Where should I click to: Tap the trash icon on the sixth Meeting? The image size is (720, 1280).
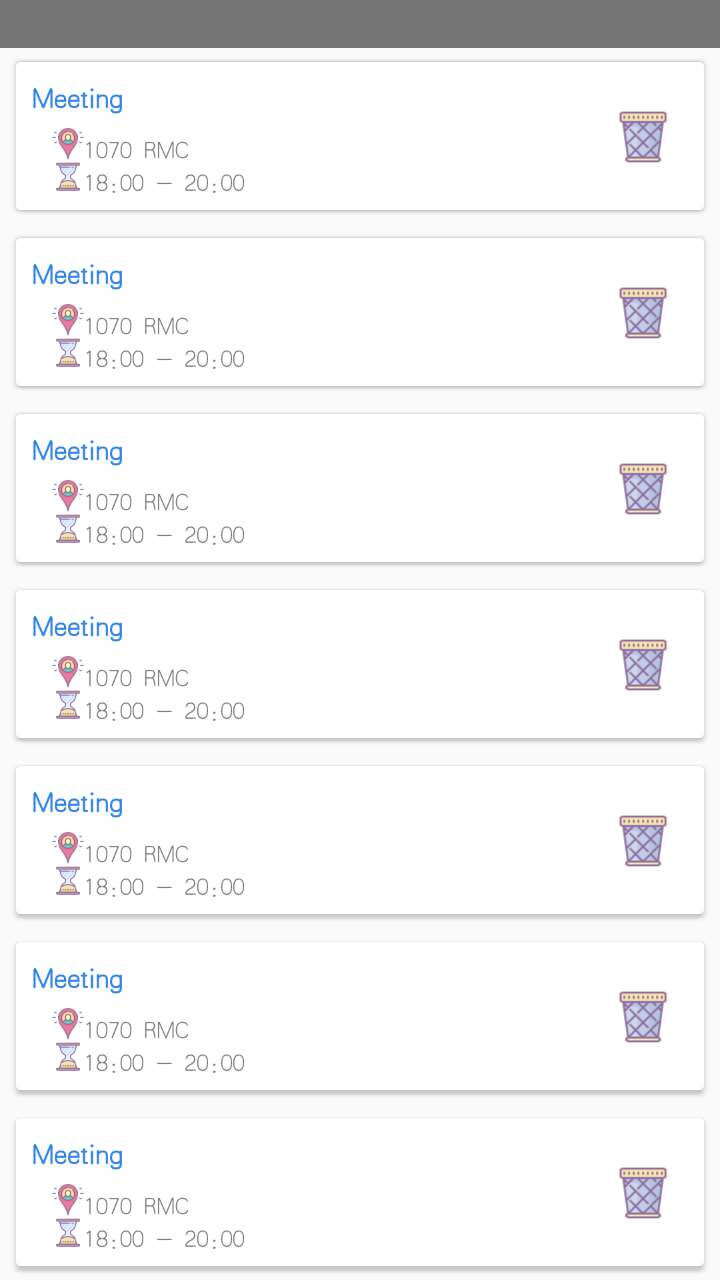coord(642,1016)
